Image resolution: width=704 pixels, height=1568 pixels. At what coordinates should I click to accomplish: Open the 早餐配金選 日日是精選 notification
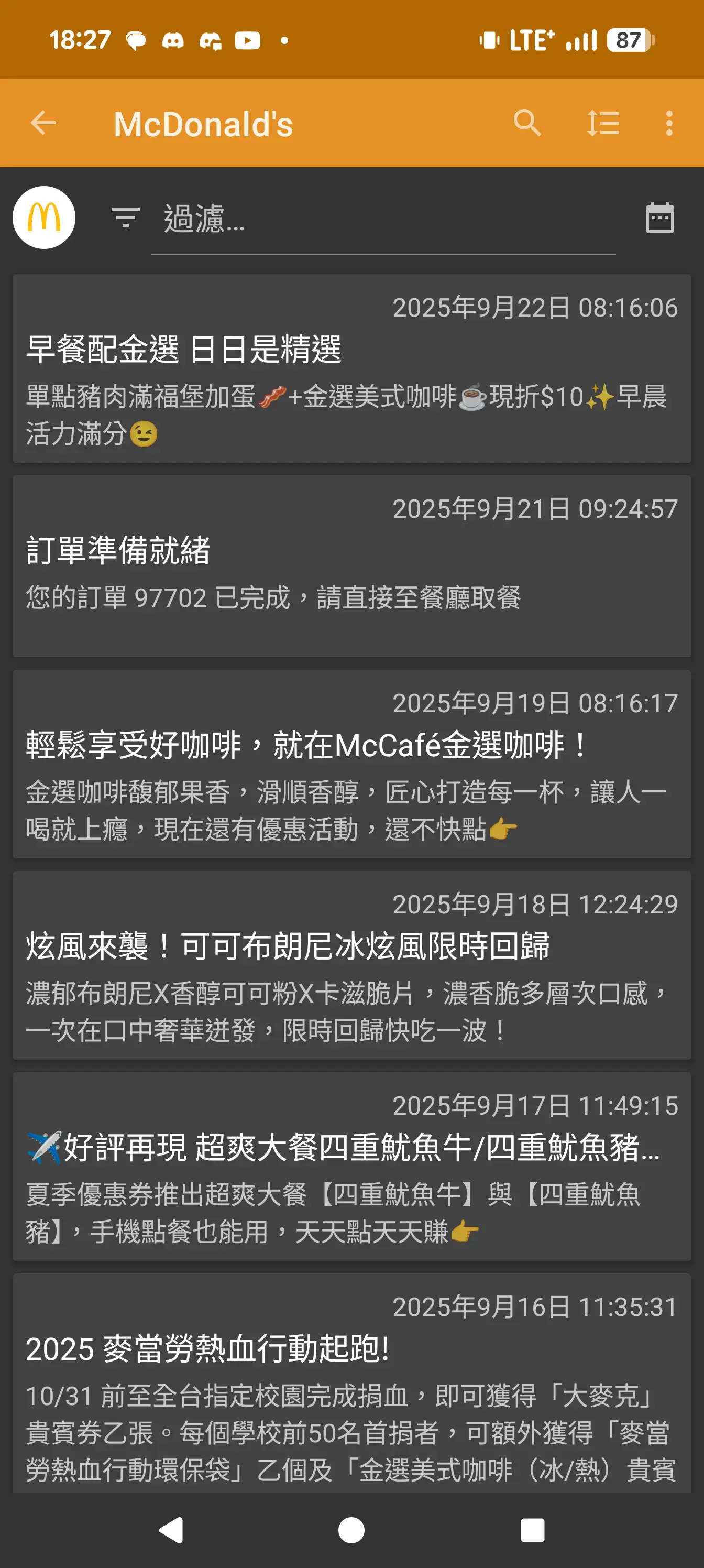pyautogui.click(x=351, y=369)
